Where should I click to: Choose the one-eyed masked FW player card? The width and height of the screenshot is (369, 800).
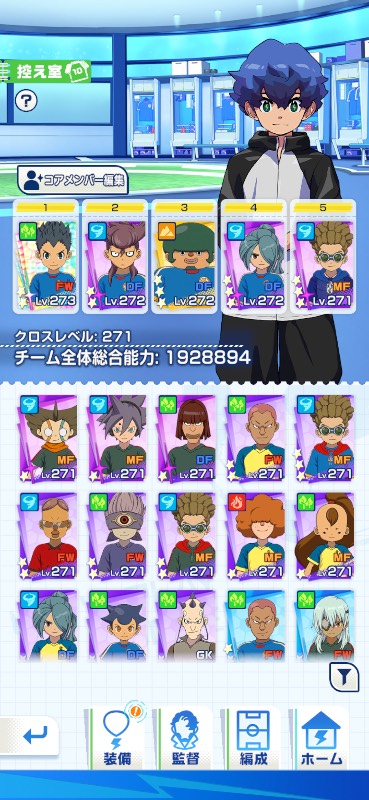117,536
